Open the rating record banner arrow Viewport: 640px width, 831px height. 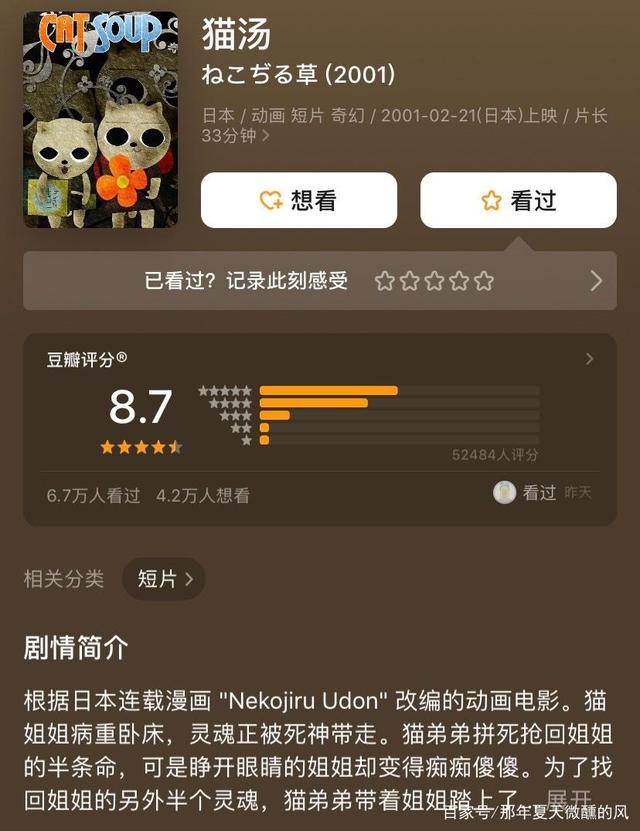pyautogui.click(x=596, y=281)
